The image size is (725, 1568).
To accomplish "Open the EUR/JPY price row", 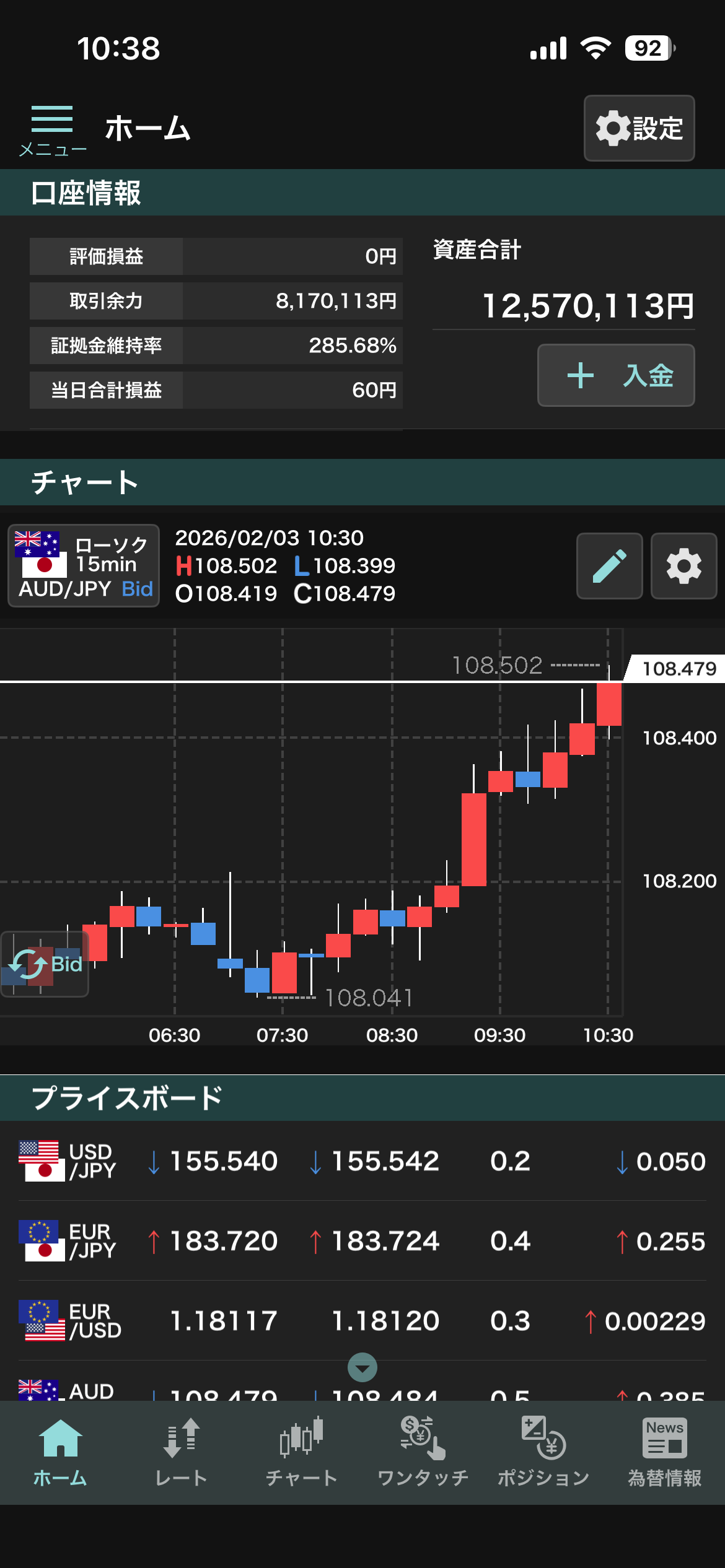I will pyautogui.click(x=362, y=1241).
